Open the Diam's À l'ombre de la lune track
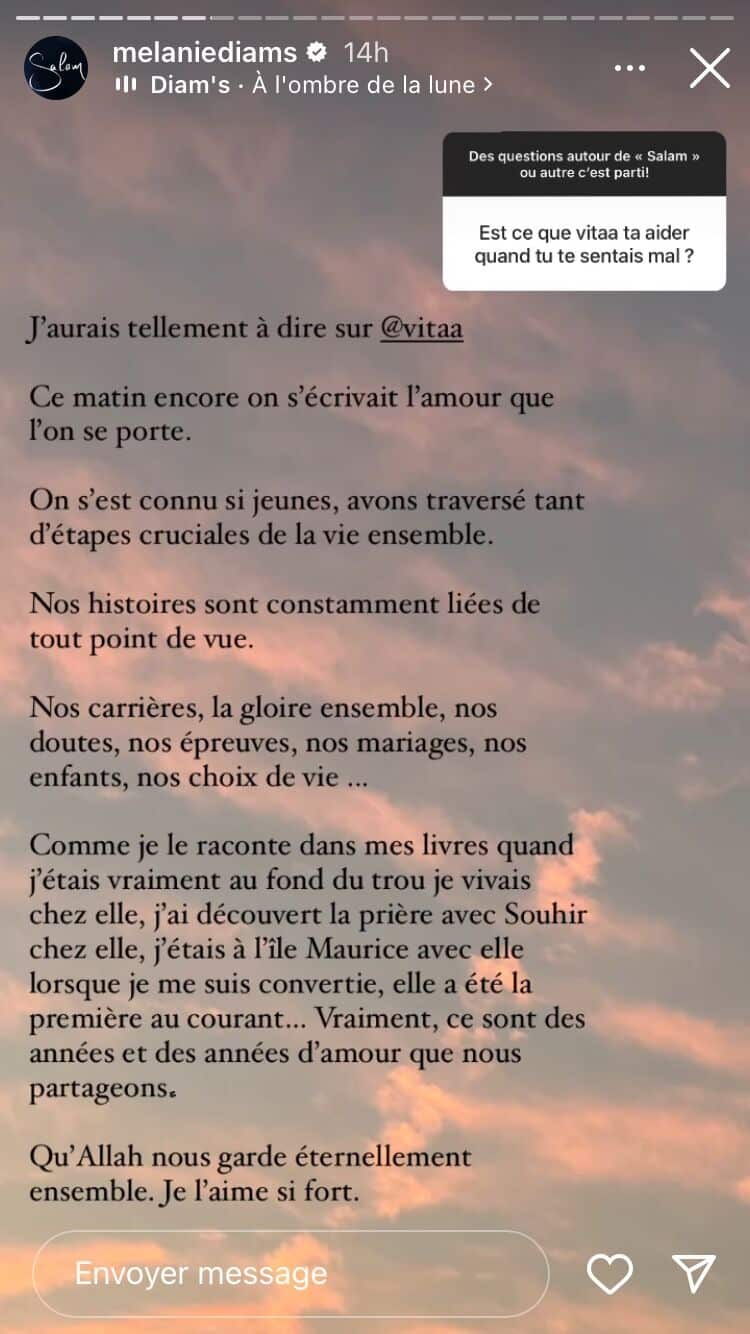Viewport: 750px width, 1334px height. [x=310, y=85]
